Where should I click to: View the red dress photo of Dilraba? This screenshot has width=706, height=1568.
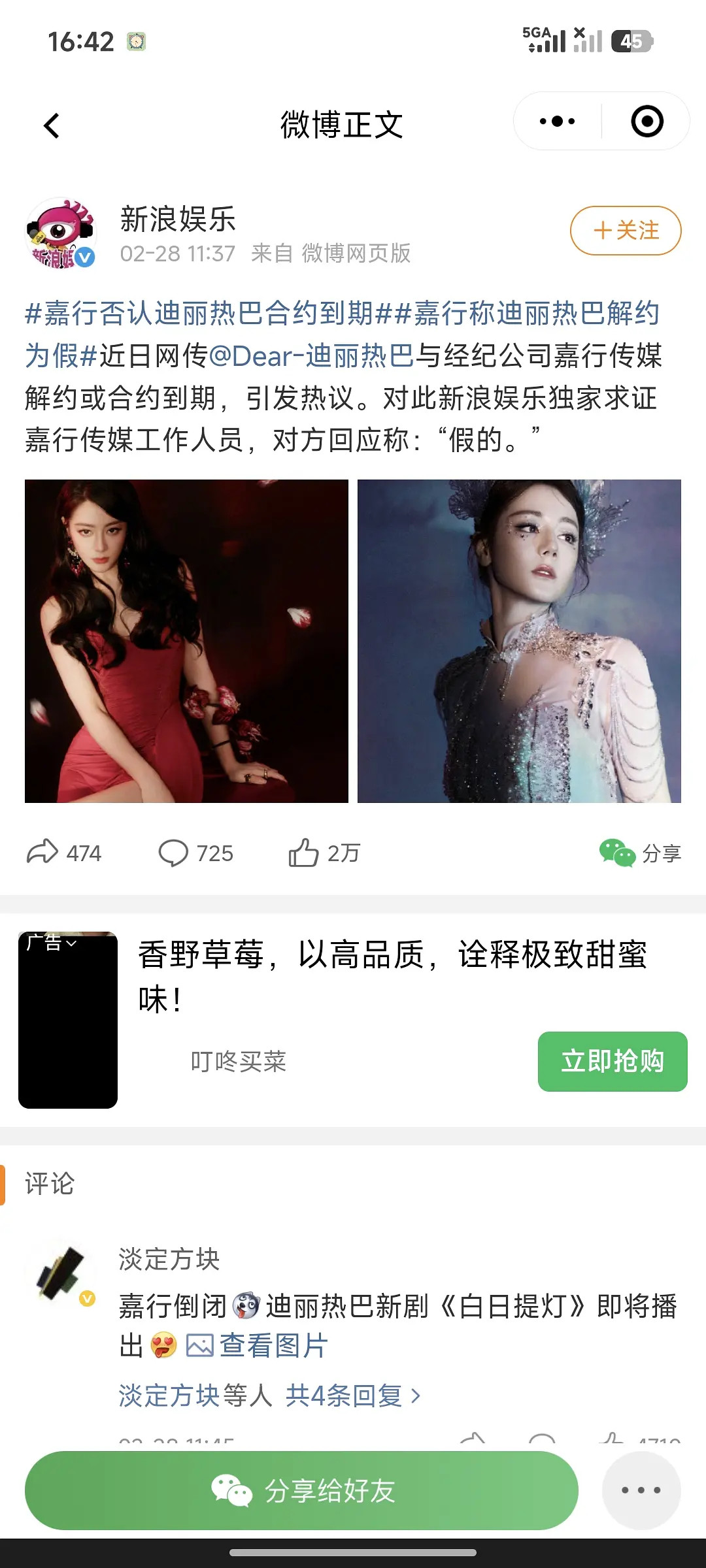click(185, 642)
